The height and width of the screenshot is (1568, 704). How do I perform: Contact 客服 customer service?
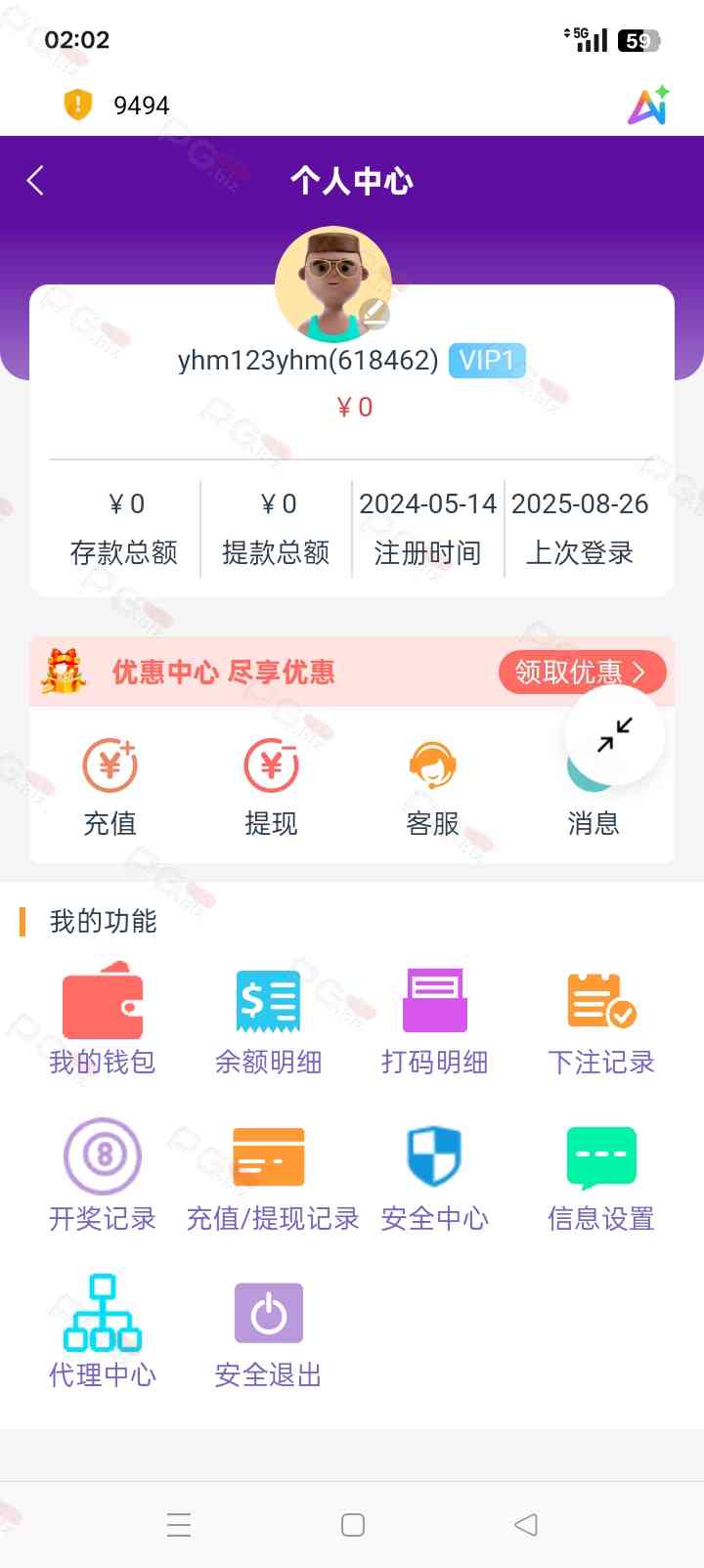[x=432, y=787]
